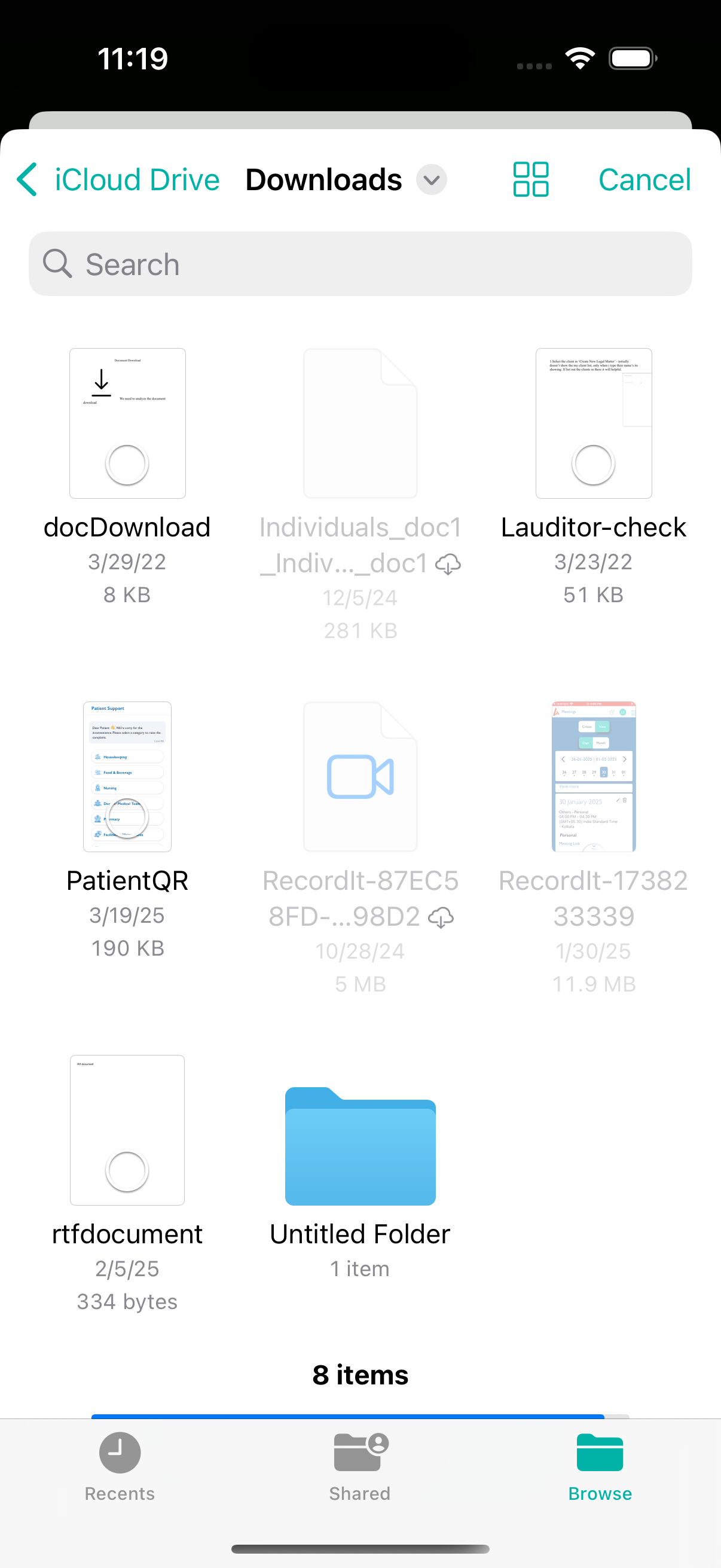721x1568 pixels.
Task: Tap the RecordIt-87EC58FD video file
Action: click(x=360, y=777)
